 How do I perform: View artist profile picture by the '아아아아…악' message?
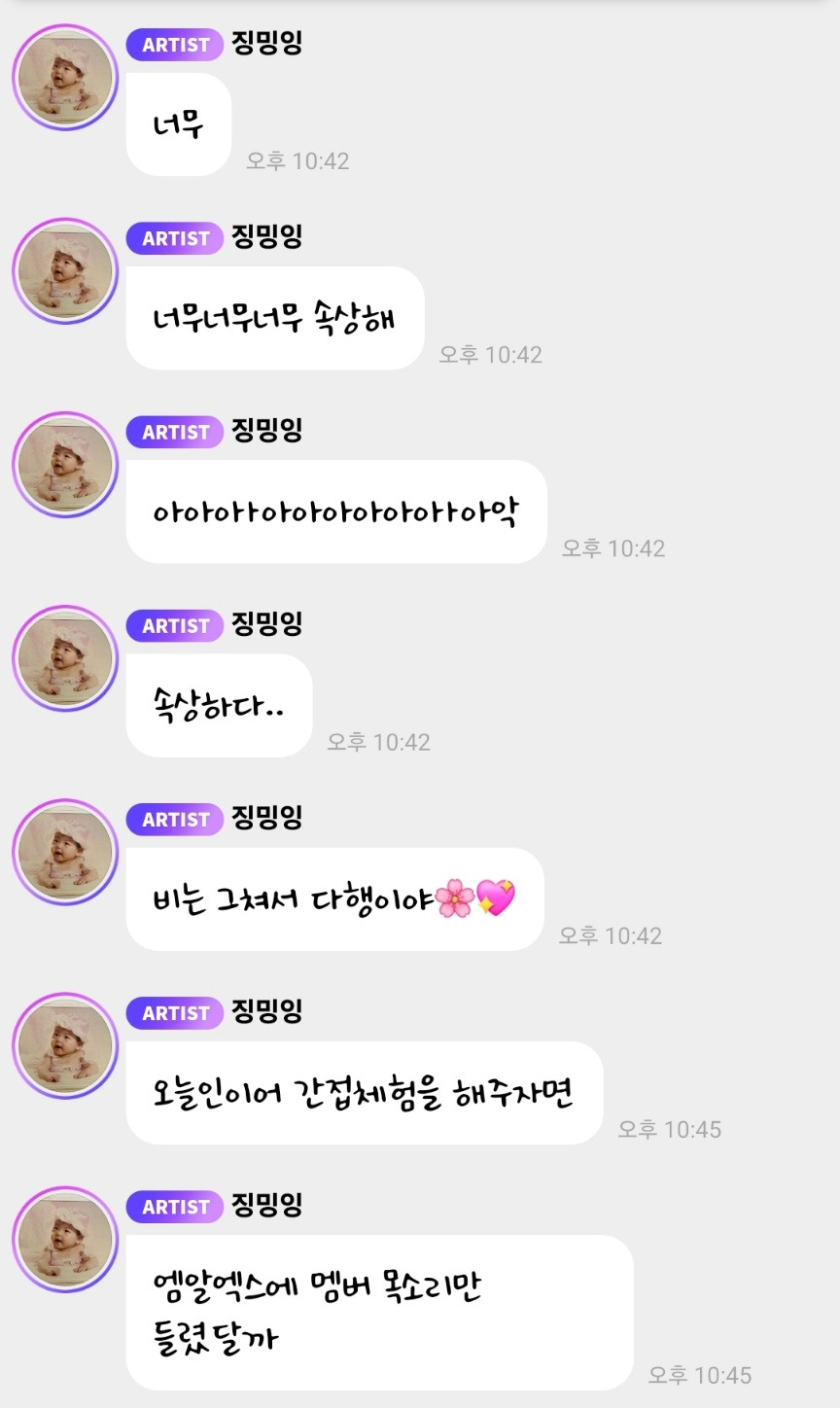click(65, 465)
